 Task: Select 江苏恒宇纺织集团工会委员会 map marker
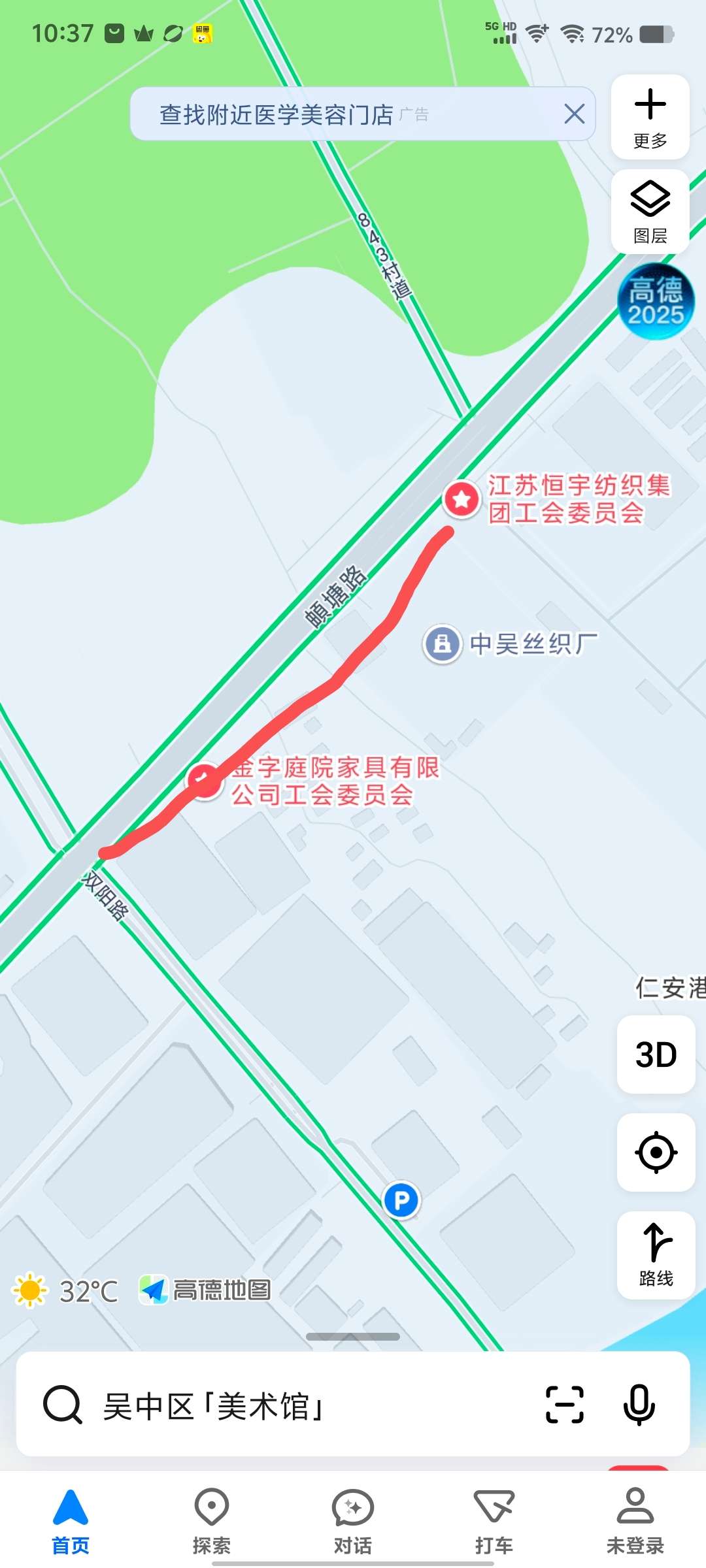pos(462,500)
